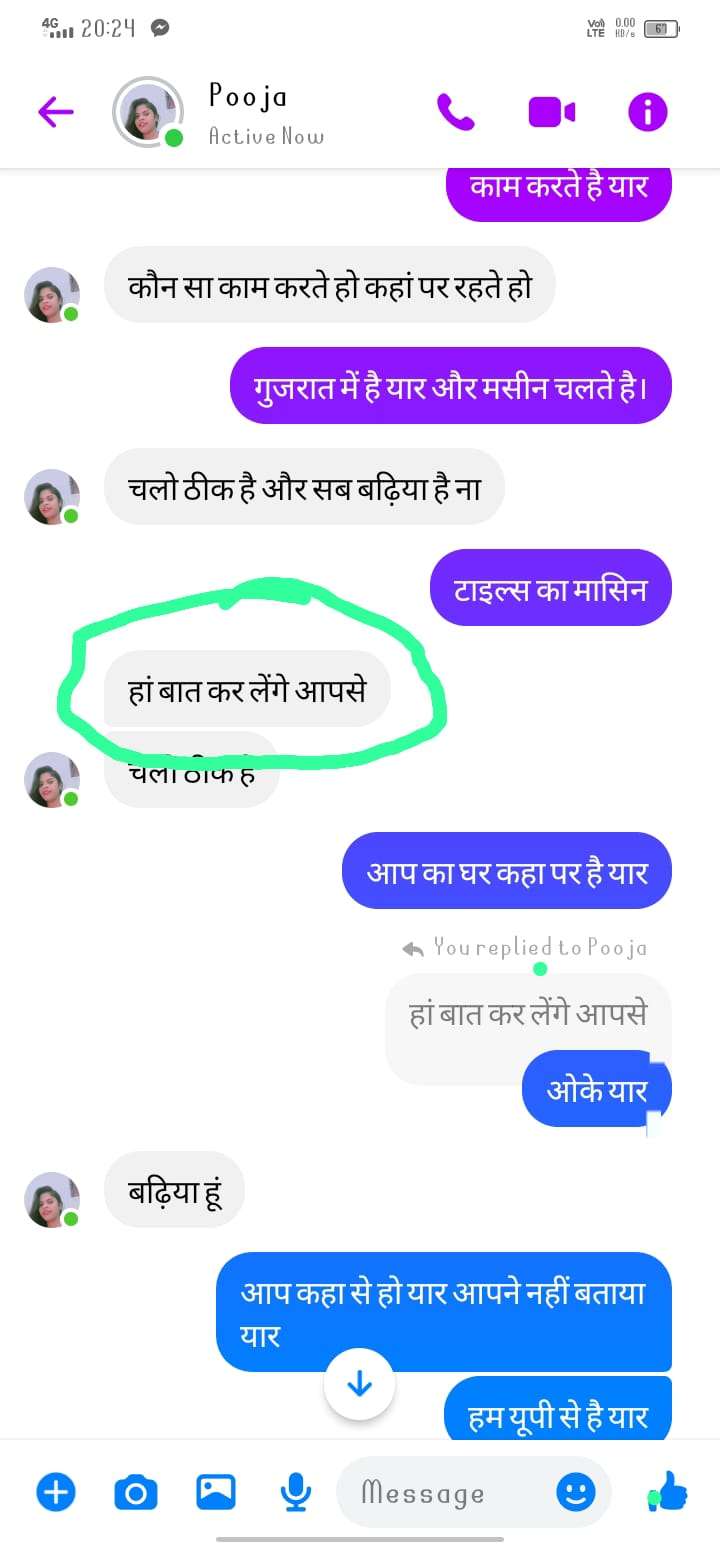The width and height of the screenshot is (720, 1544).
Task: Open the emoji picker
Action: [575, 1492]
